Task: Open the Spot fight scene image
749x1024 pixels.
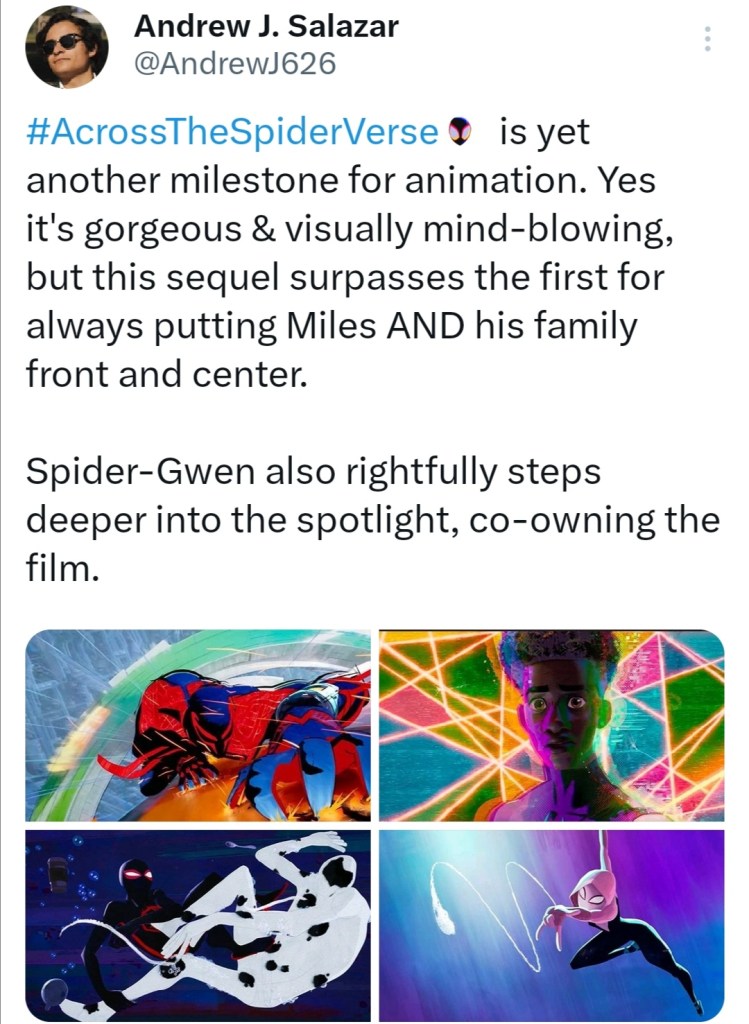Action: click(198, 924)
